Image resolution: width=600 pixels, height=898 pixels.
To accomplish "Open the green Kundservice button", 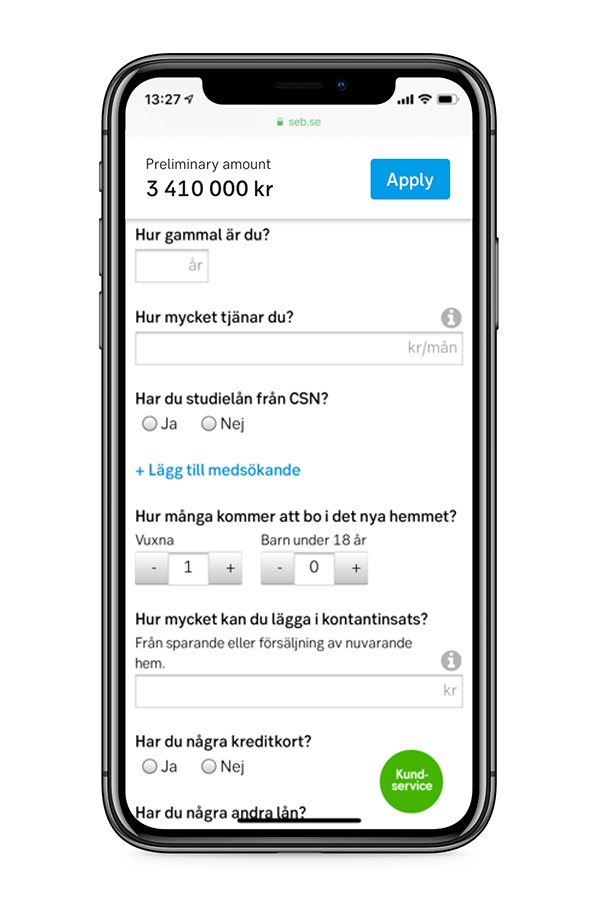I will click(x=411, y=780).
